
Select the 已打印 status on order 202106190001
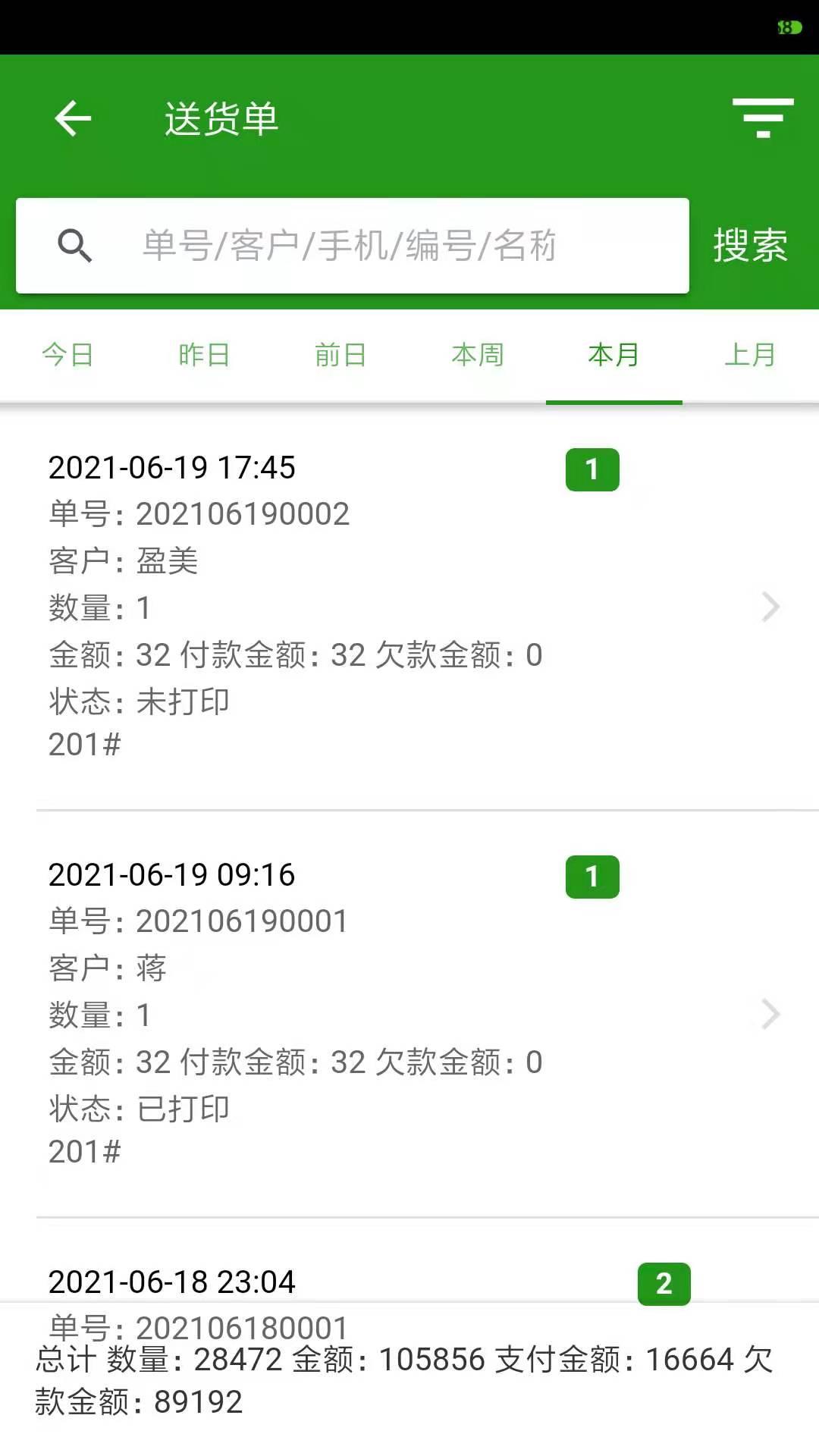pyautogui.click(x=182, y=1109)
